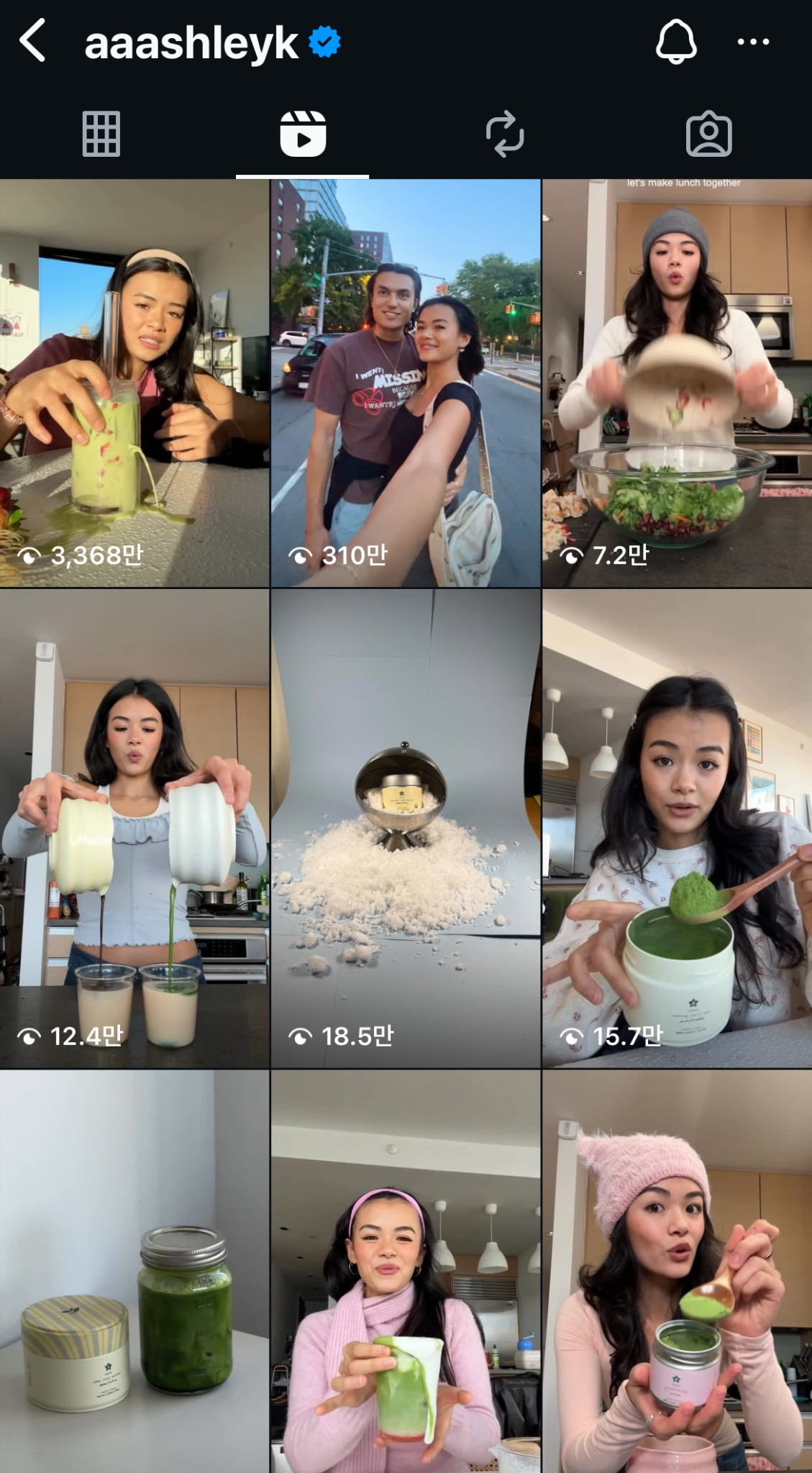The image size is (812, 1473).
Task: Switch to the posts grid tab
Action: [101, 134]
